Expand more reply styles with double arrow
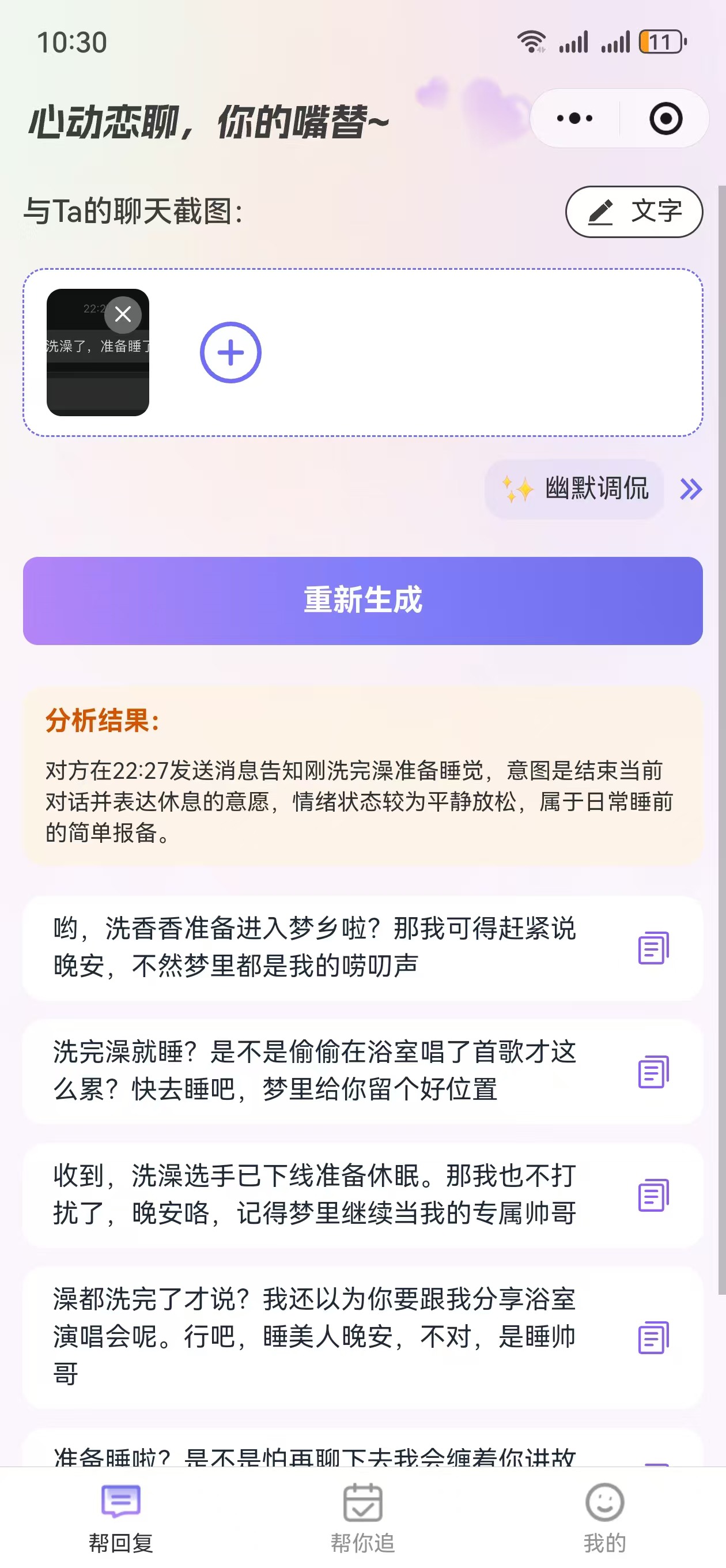Viewport: 726px width, 1568px height. point(691,489)
